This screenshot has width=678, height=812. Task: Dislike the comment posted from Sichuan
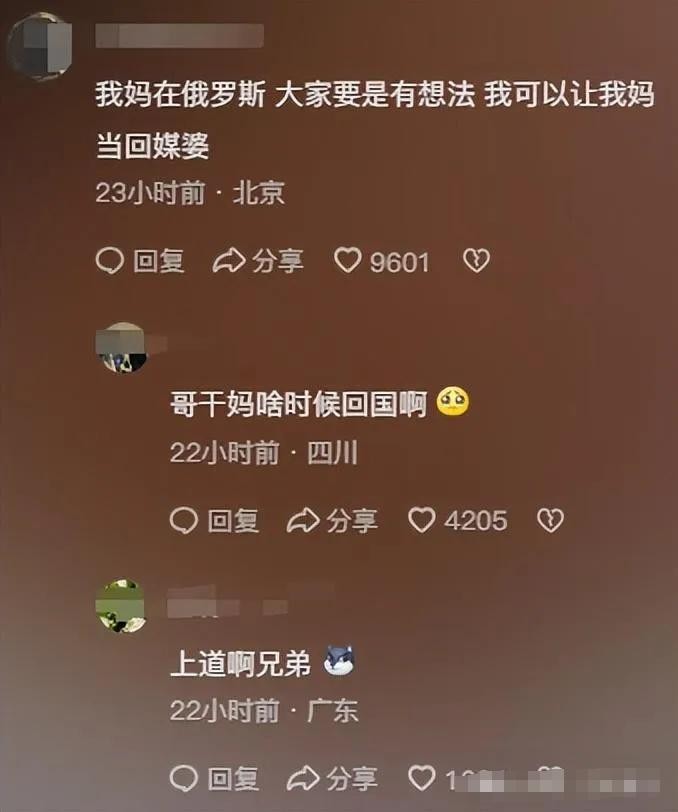[x=551, y=520]
